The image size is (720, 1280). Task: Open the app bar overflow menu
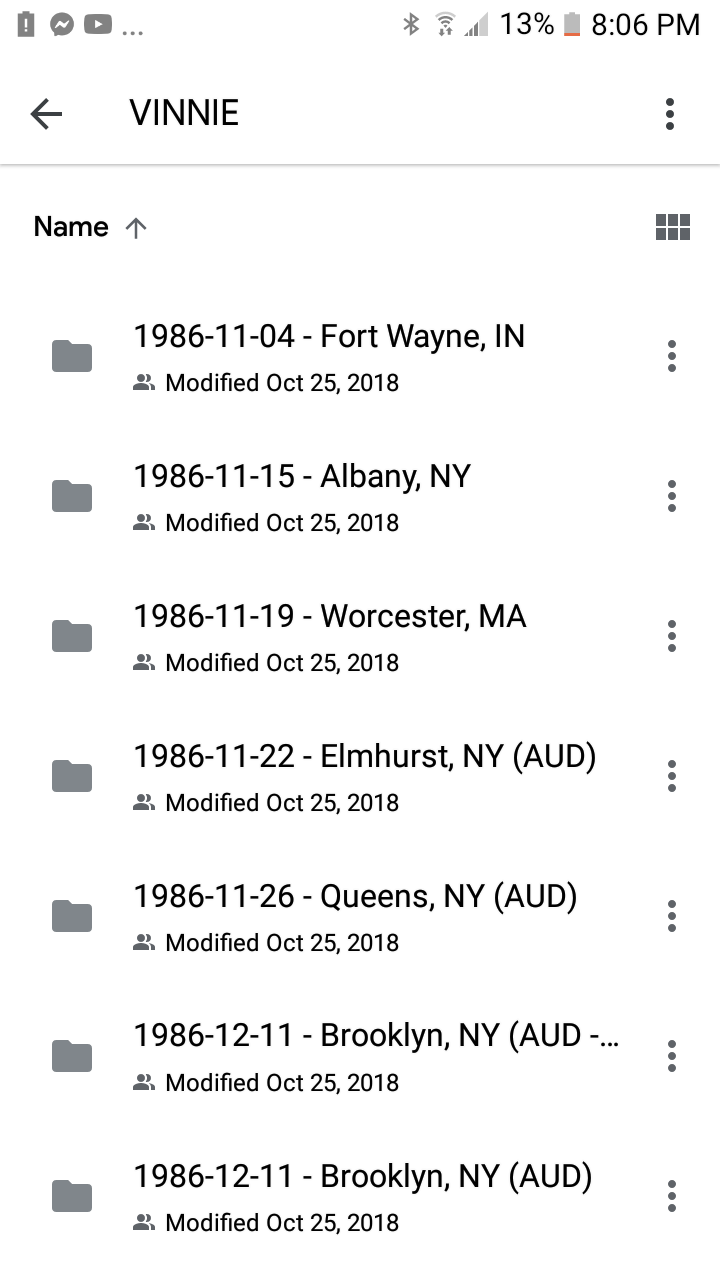670,114
